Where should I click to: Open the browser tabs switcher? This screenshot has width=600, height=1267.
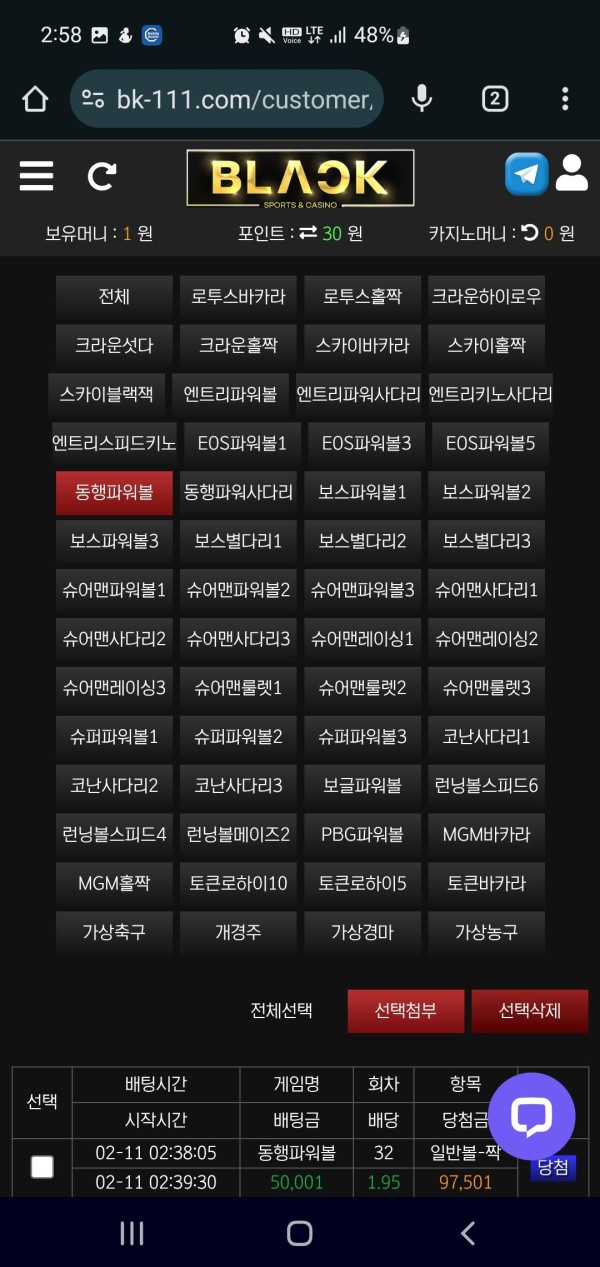click(494, 98)
